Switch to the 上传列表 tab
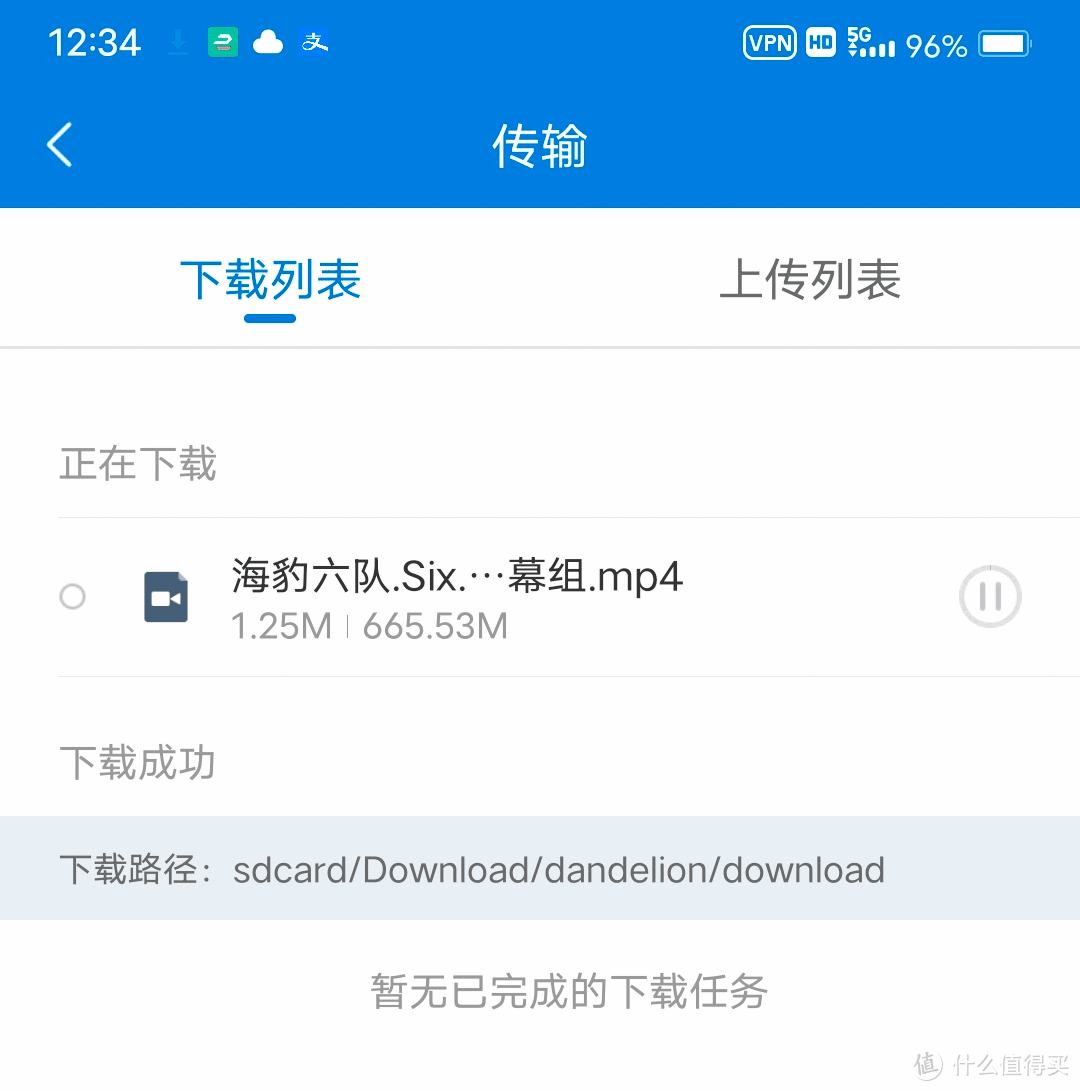 [x=810, y=281]
